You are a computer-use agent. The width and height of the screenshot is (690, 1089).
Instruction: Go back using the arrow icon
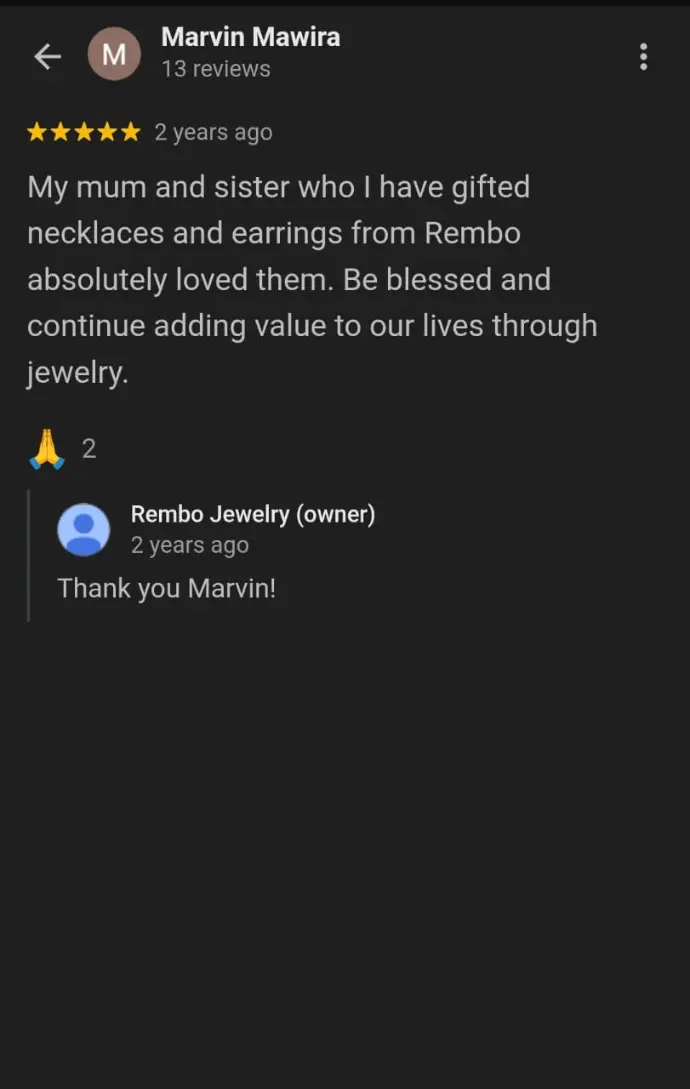click(47, 57)
